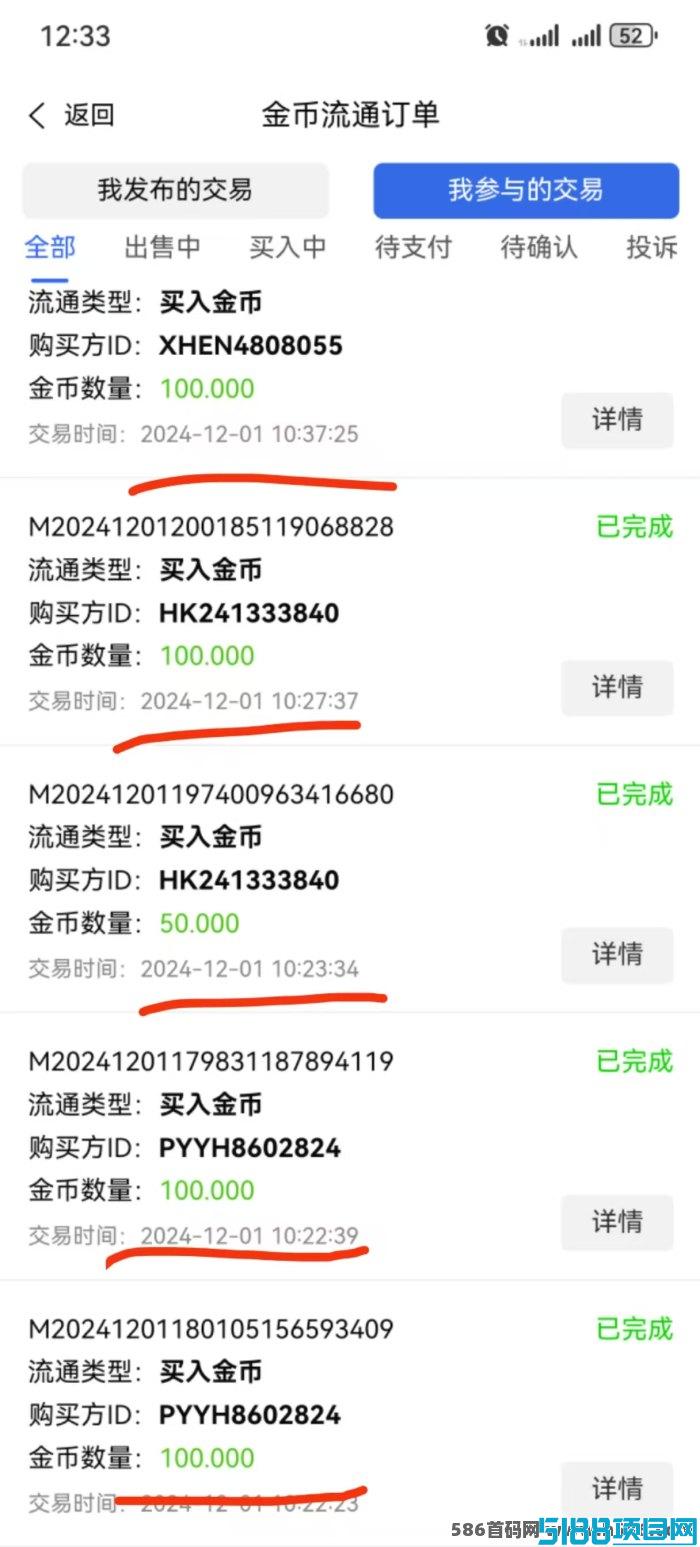The image size is (700, 1547).
Task: Switch to the 投诉 tab
Action: click(652, 247)
